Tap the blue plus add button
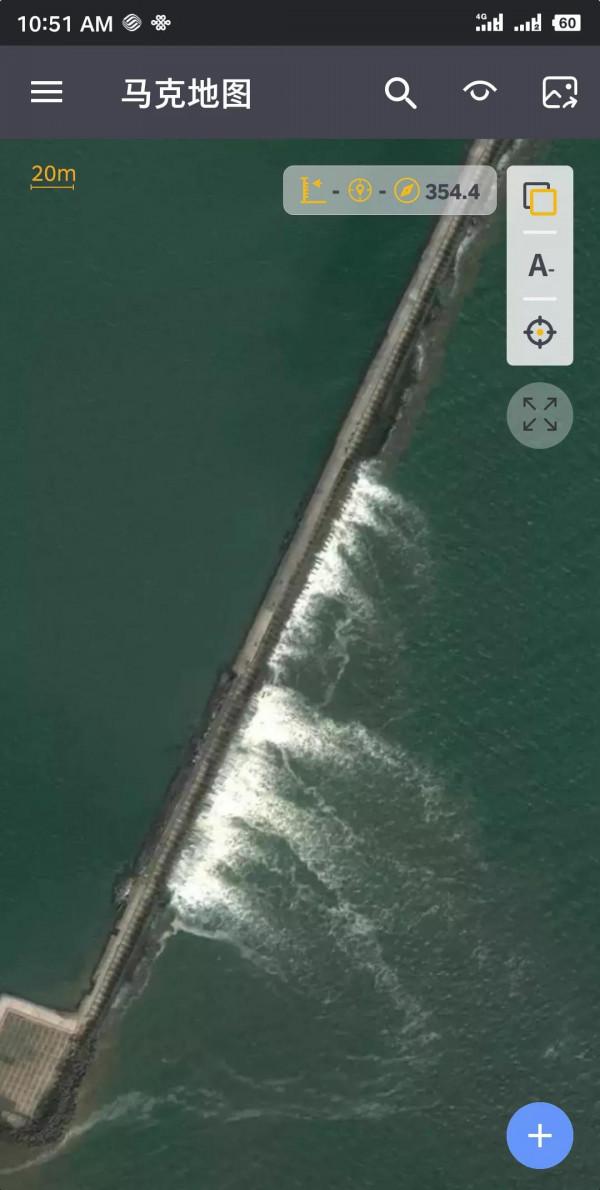The image size is (600, 1190). point(540,1135)
